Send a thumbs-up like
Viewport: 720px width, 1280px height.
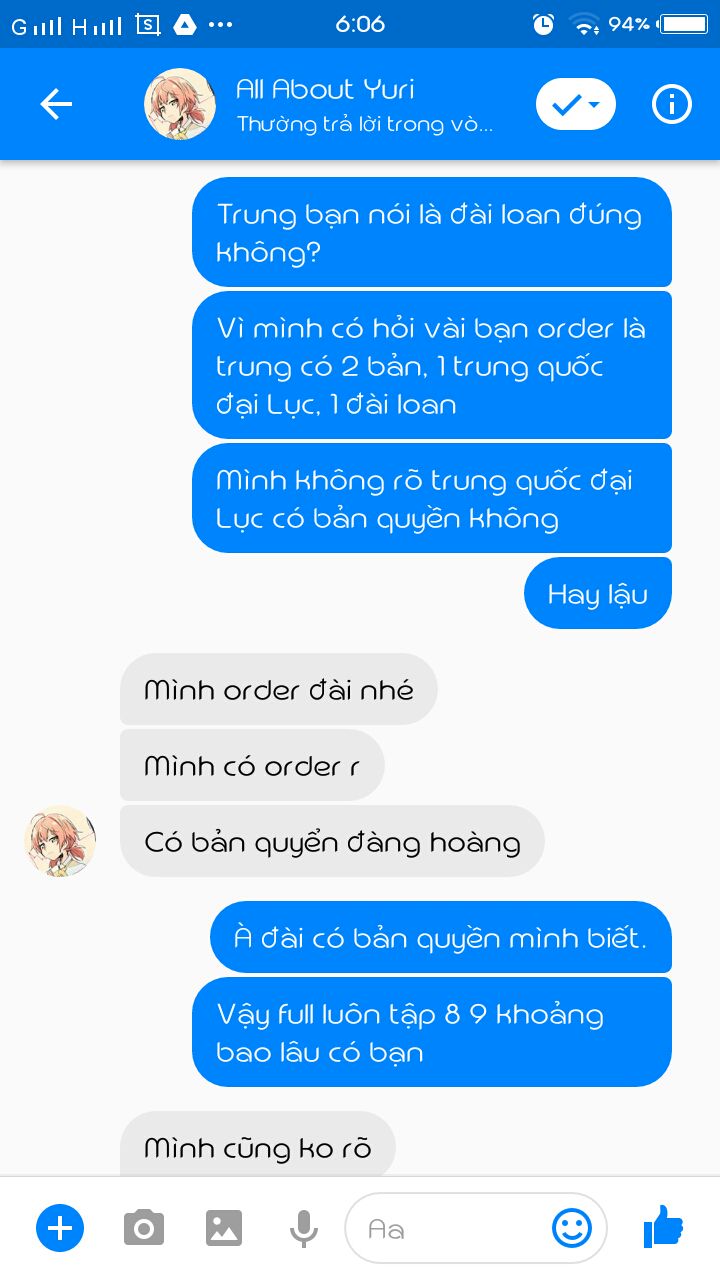[x=662, y=1226]
